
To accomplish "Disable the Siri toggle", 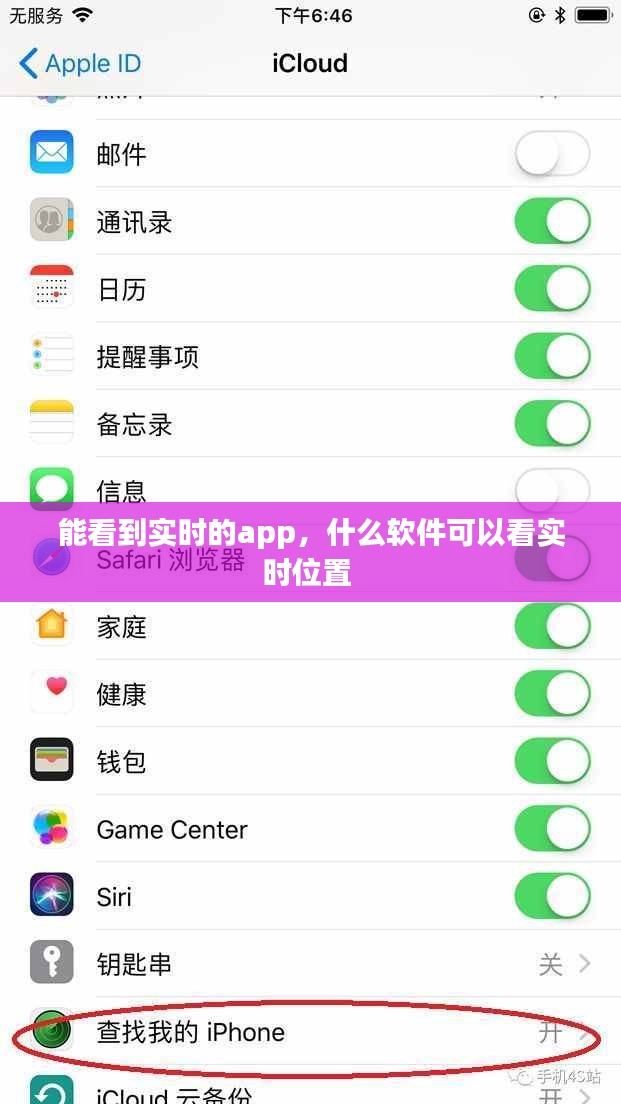I will pos(552,897).
